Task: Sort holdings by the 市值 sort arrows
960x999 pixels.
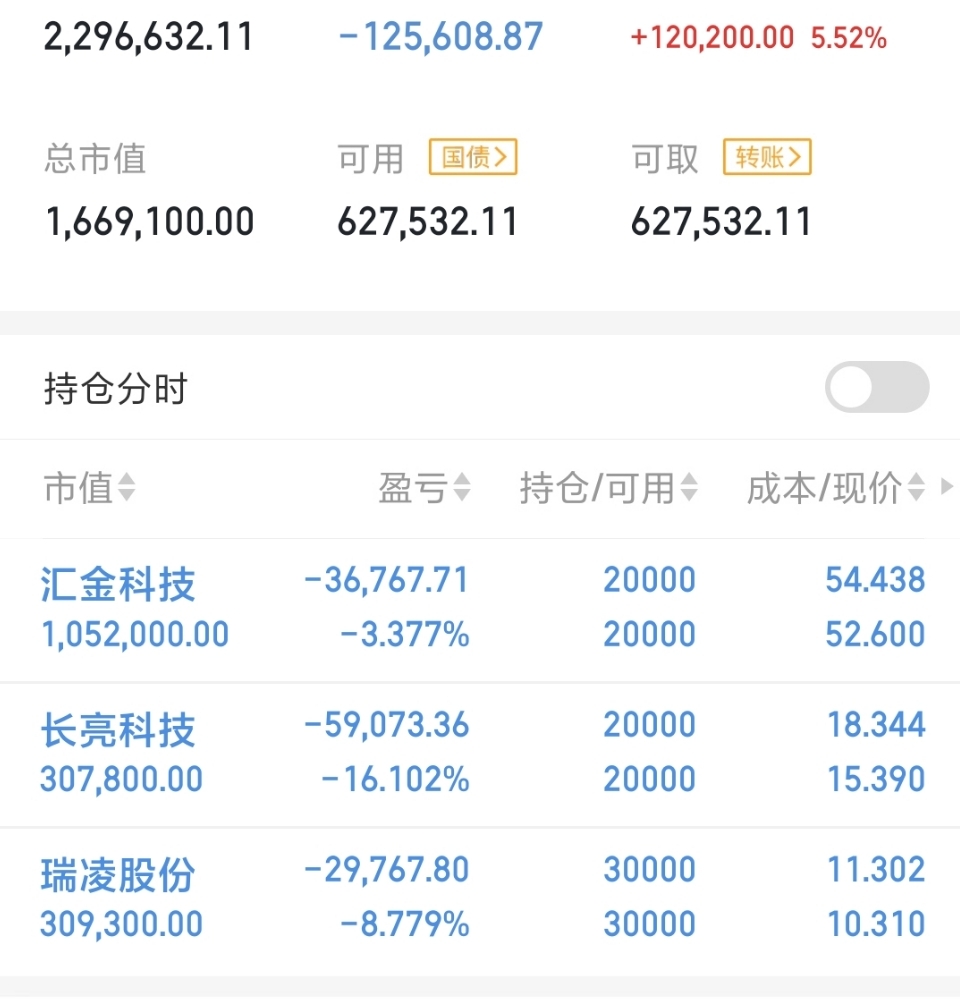Action: (x=126, y=487)
